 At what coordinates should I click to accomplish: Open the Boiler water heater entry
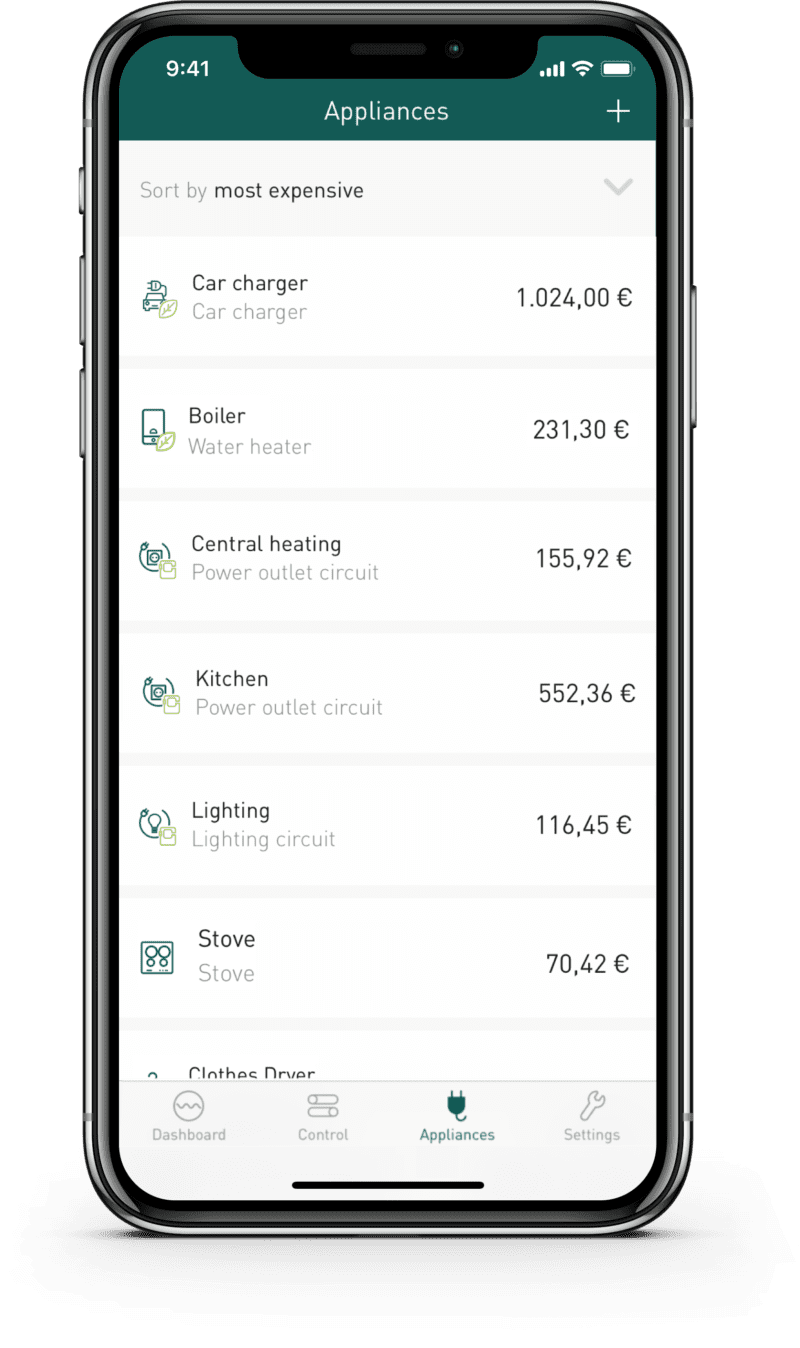tap(387, 430)
